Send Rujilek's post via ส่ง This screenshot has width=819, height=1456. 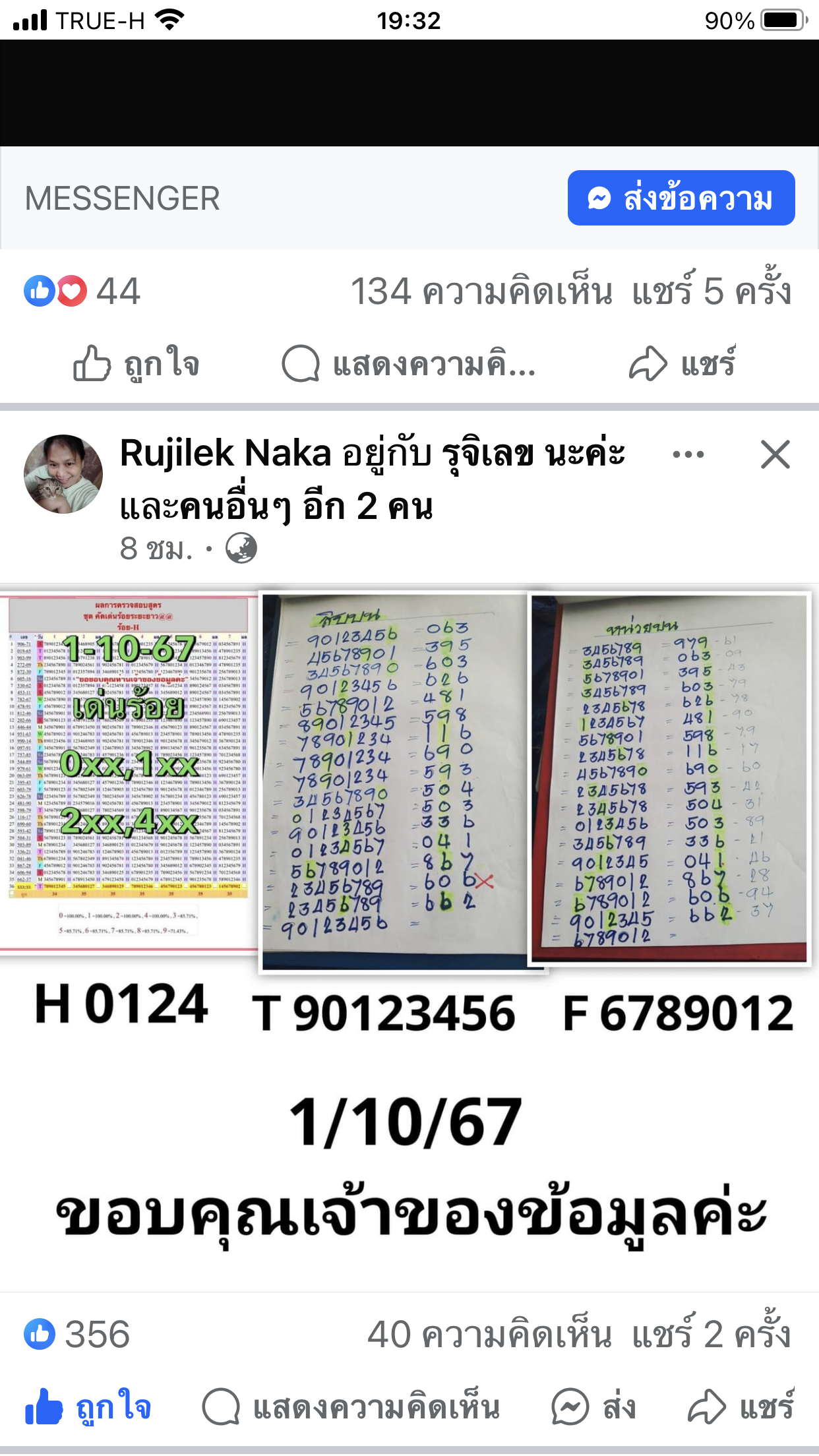(593, 1408)
